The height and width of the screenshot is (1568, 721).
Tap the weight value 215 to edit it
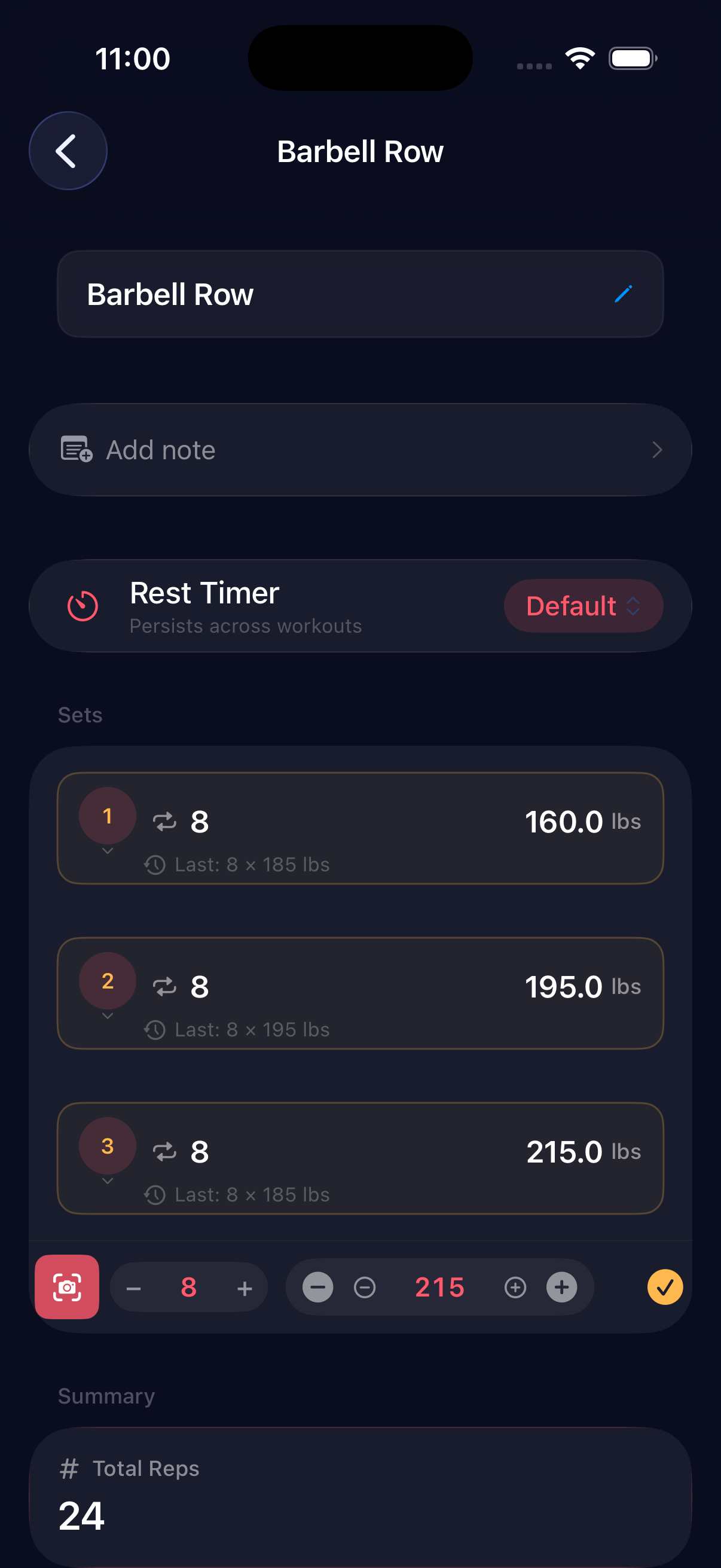(x=439, y=1287)
